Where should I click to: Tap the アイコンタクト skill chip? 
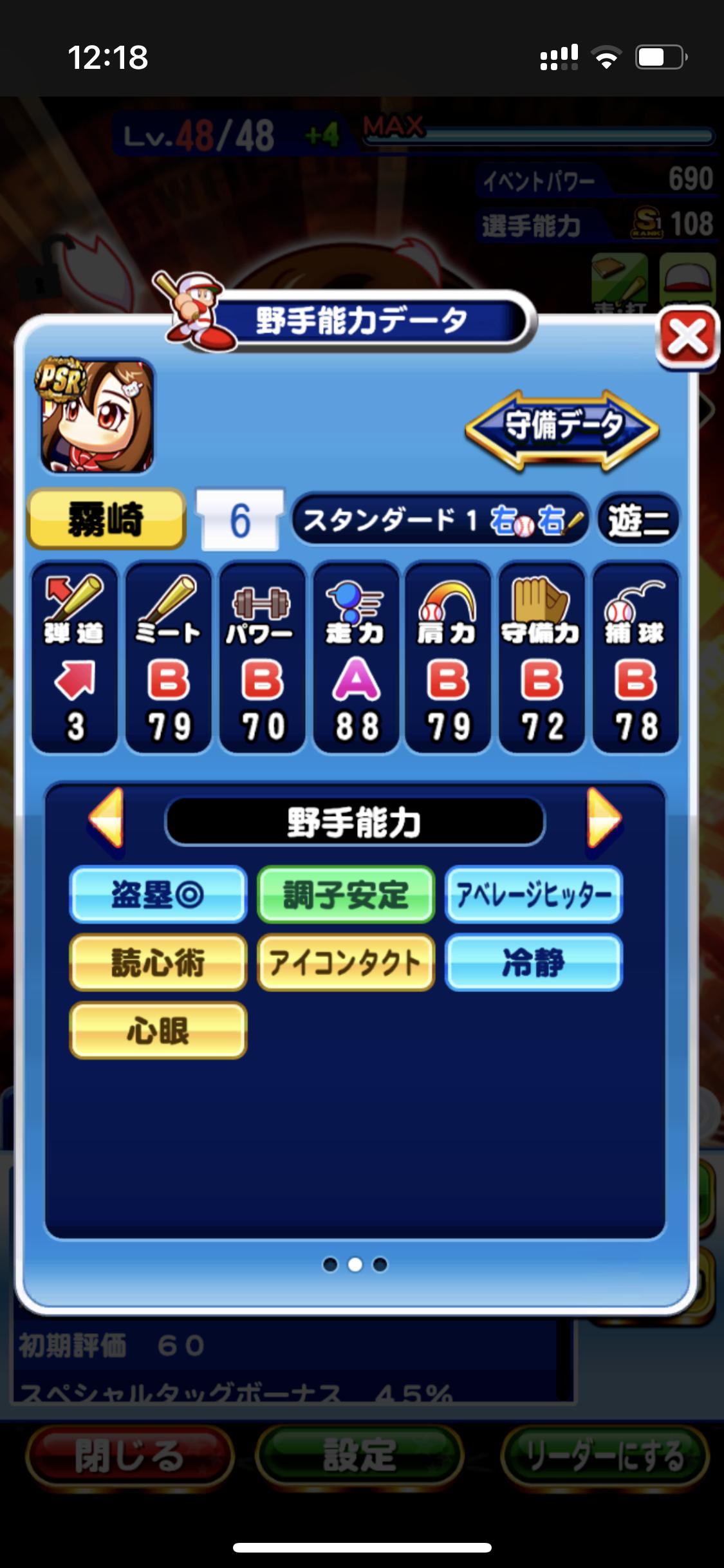[346, 962]
